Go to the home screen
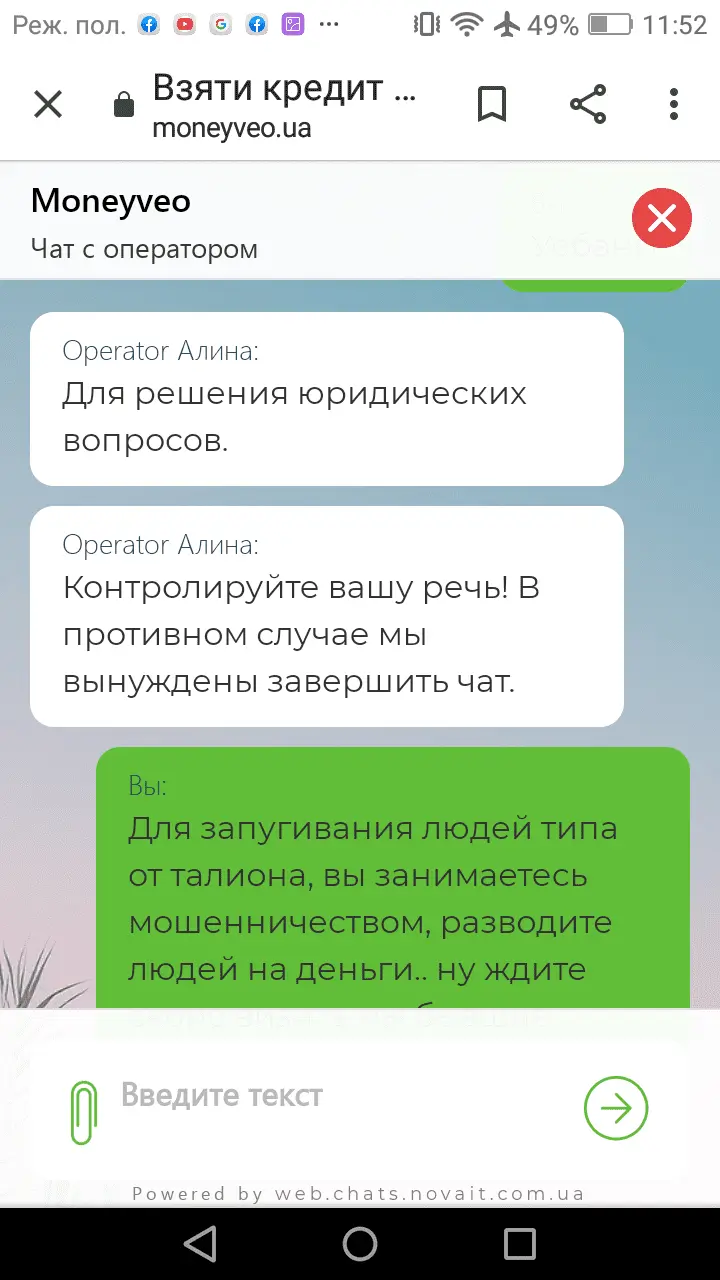The image size is (720, 1280). (x=360, y=1243)
